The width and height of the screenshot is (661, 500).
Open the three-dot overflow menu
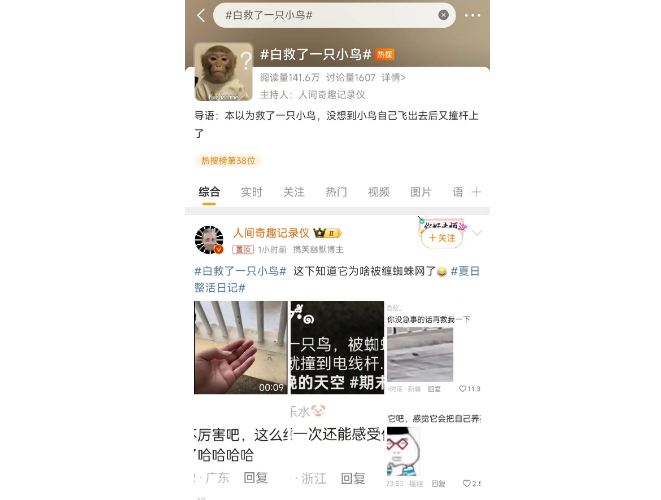(x=472, y=15)
